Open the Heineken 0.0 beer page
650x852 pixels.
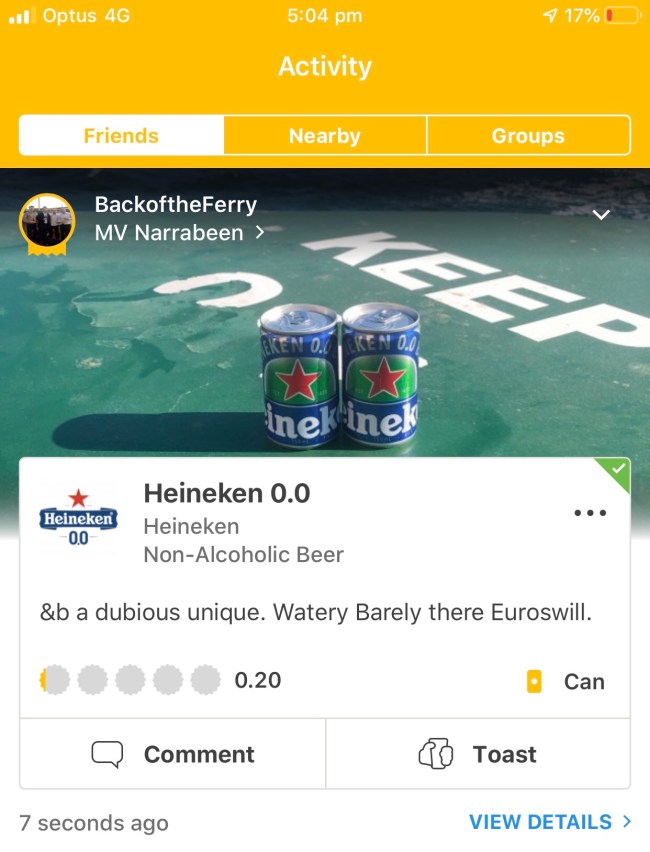pyautogui.click(x=227, y=493)
